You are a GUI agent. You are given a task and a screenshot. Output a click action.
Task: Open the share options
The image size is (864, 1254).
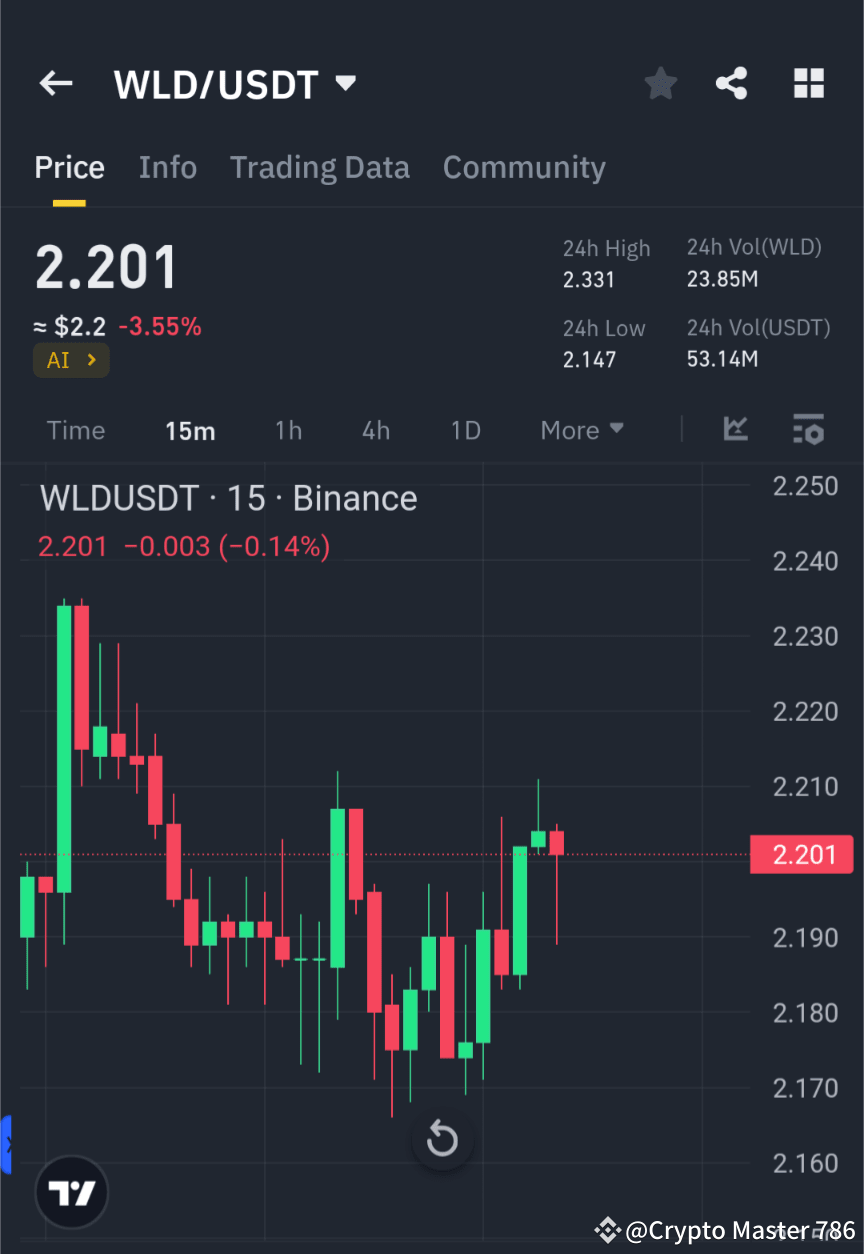click(732, 83)
